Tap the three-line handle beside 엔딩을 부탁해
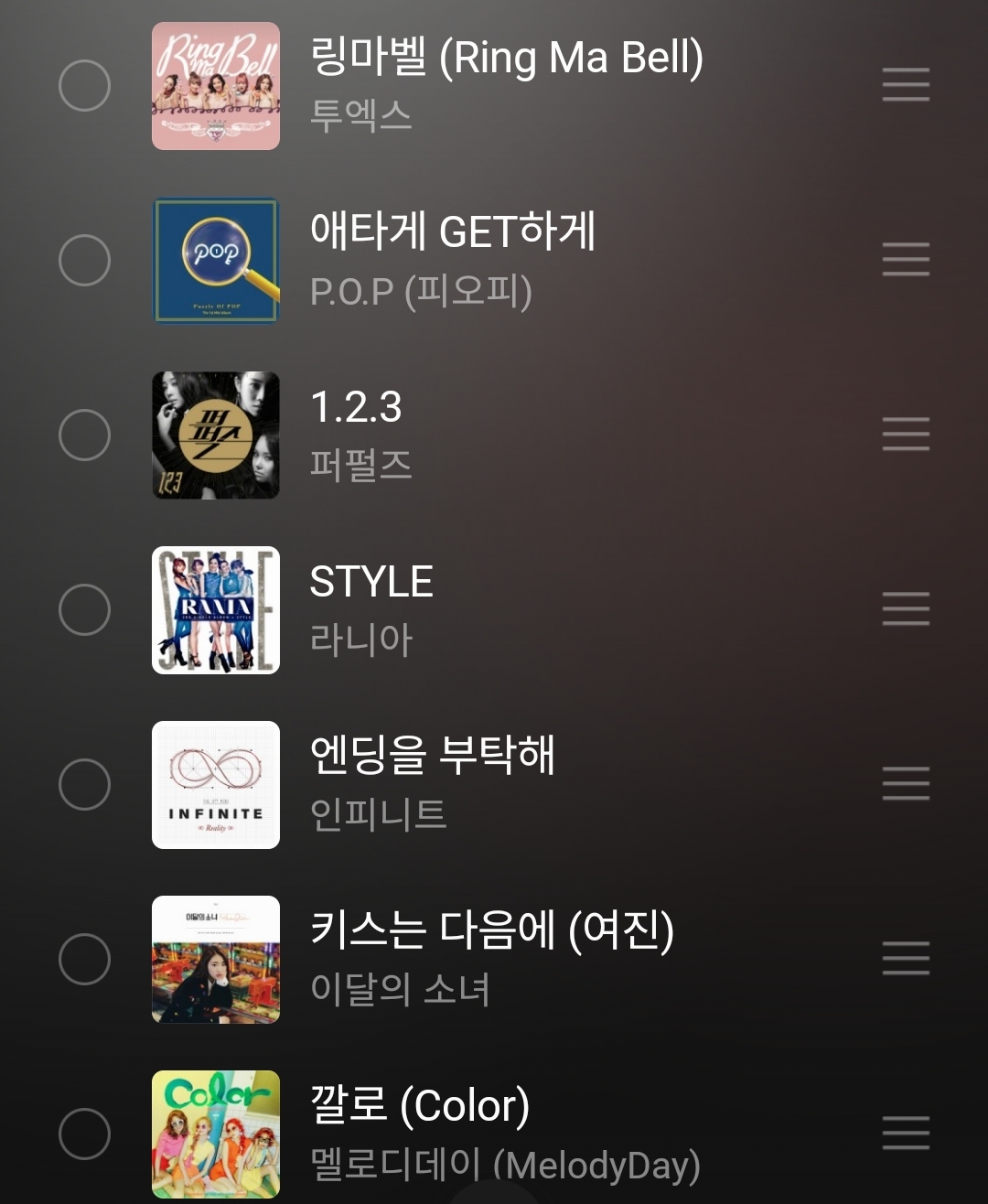 pos(906,784)
